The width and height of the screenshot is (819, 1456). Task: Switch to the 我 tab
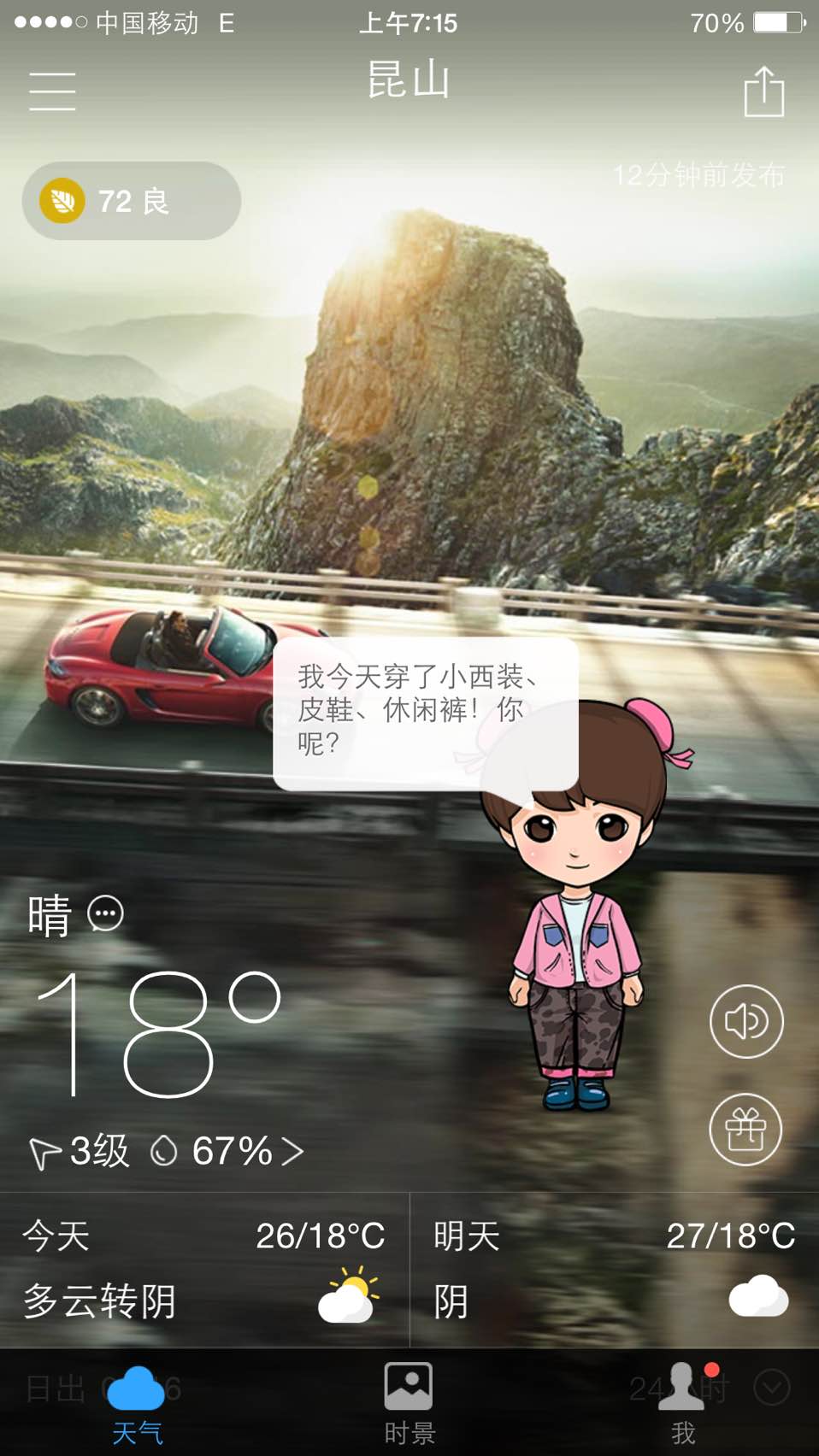point(683,1405)
